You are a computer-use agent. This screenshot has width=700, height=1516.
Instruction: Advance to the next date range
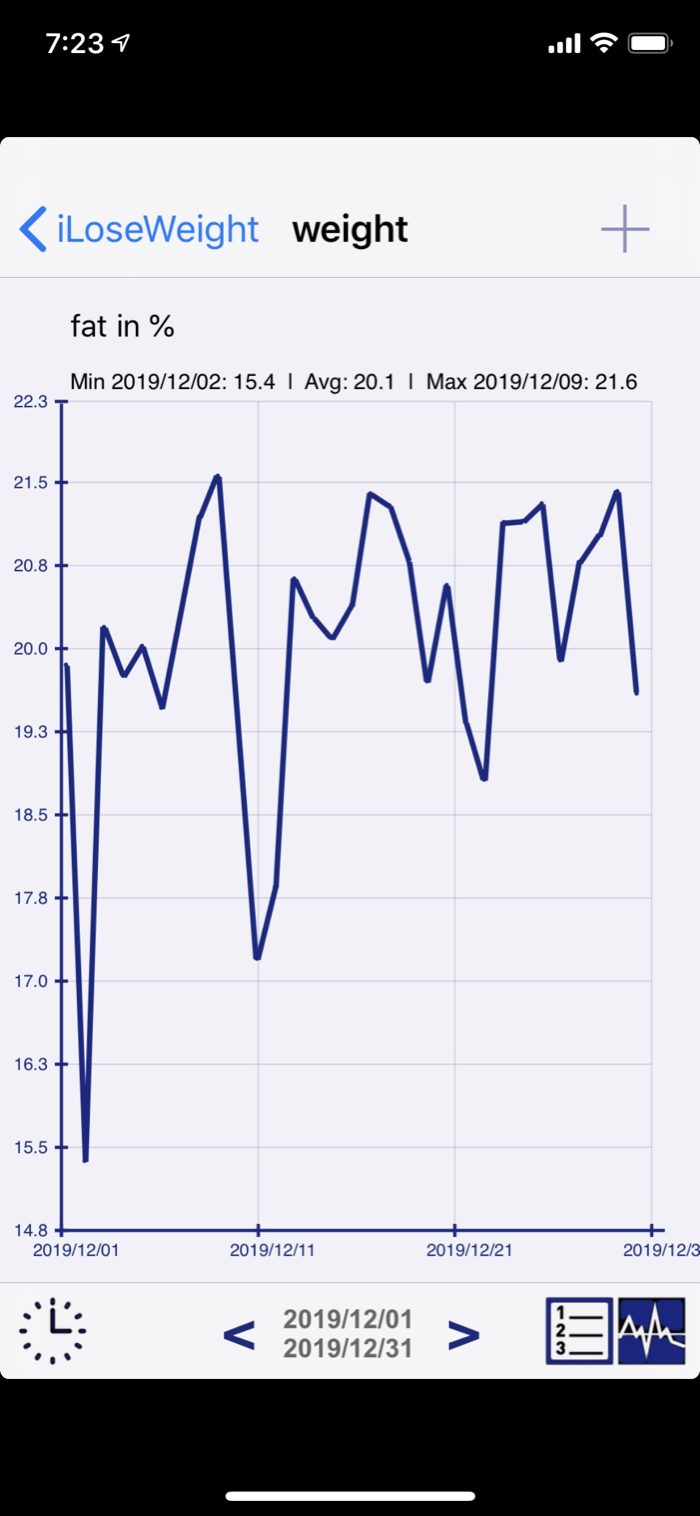tap(463, 1334)
